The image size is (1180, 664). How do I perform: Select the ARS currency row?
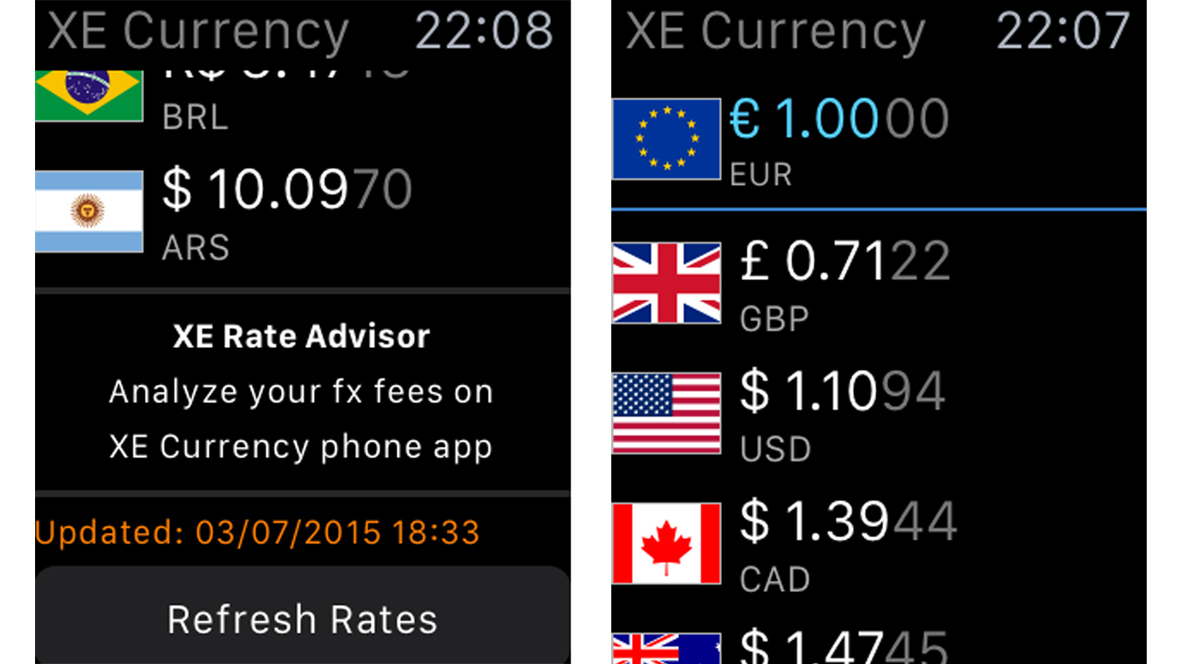[x=302, y=213]
